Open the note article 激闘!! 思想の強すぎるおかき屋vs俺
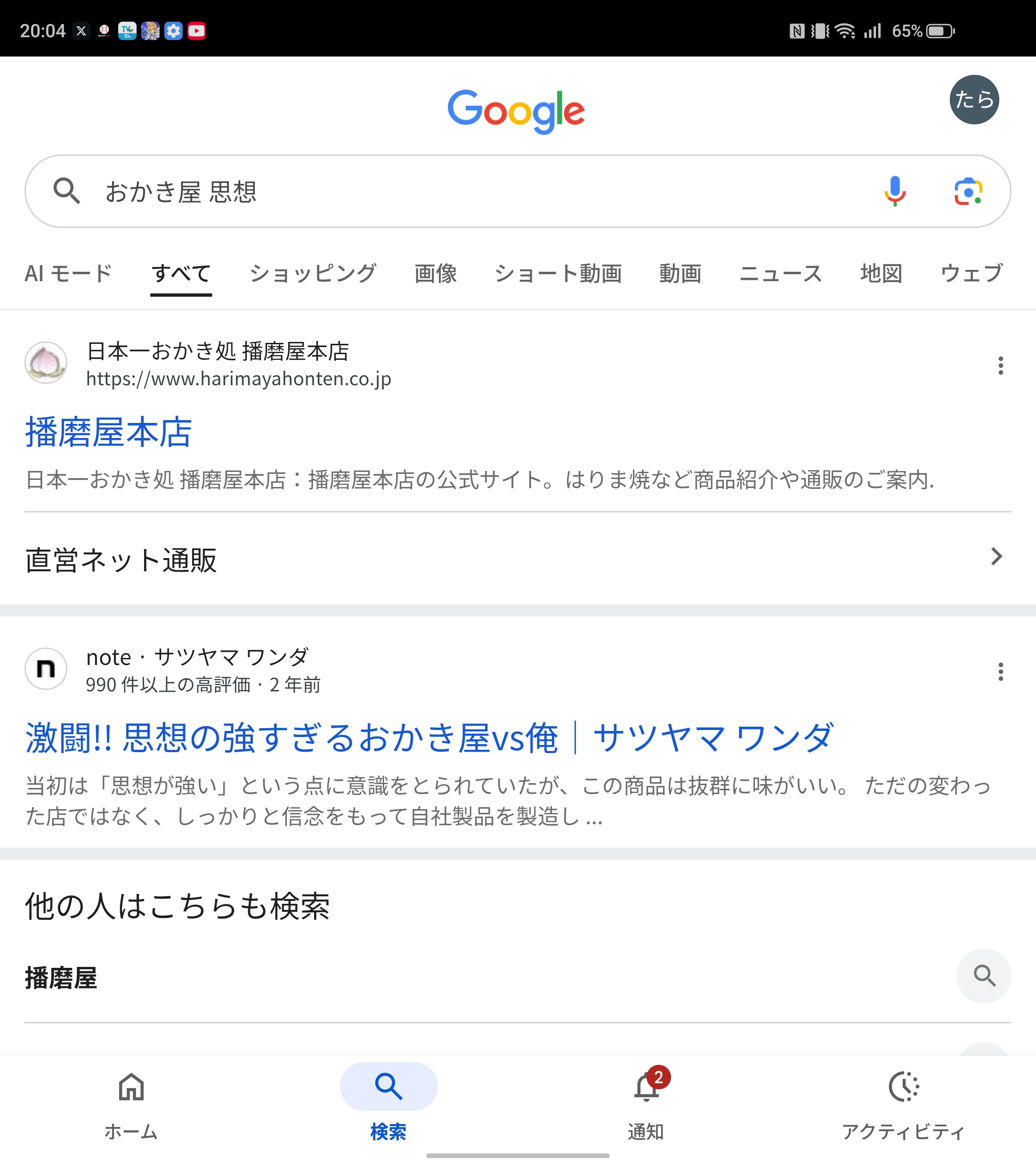The width and height of the screenshot is (1036, 1168). tap(429, 738)
